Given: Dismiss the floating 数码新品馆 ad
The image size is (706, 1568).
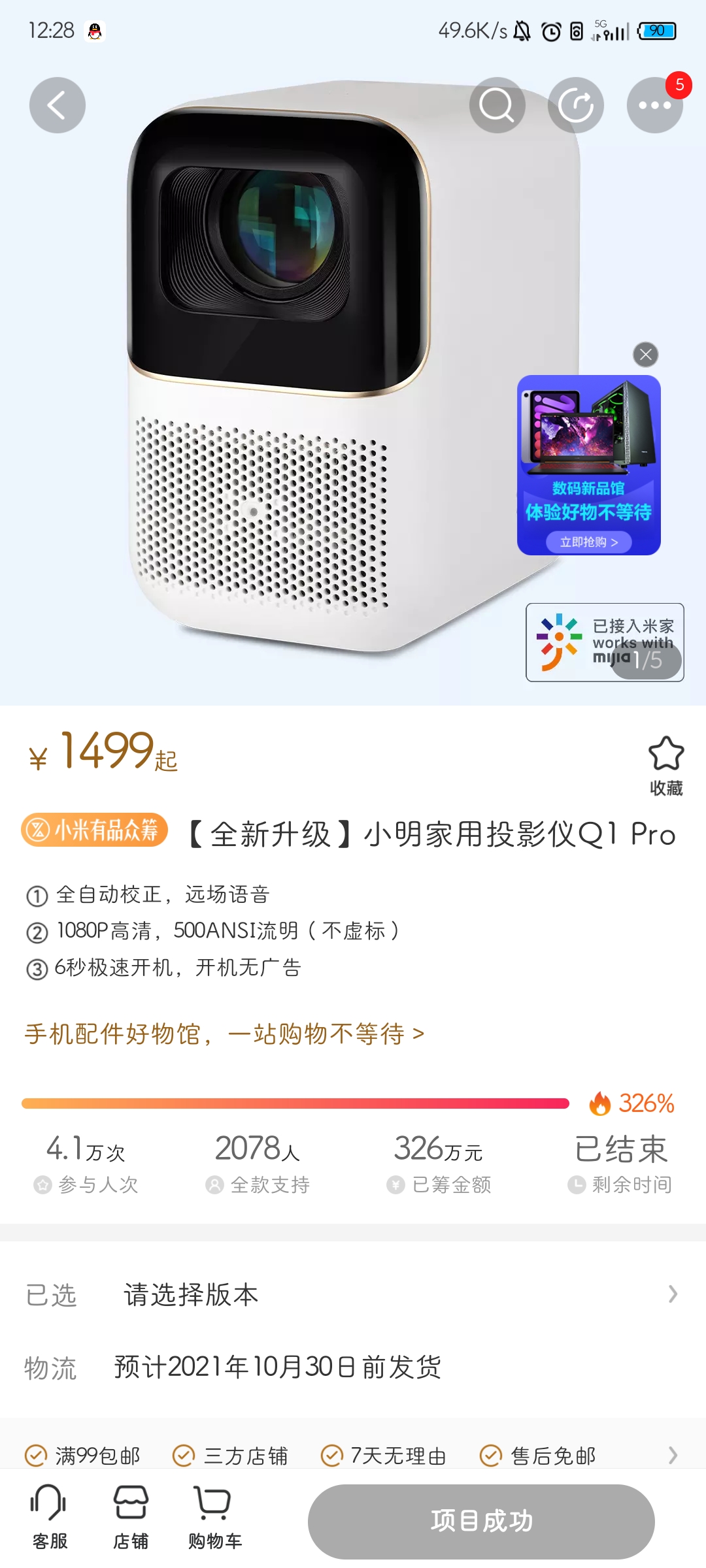Looking at the screenshot, I should (646, 355).
